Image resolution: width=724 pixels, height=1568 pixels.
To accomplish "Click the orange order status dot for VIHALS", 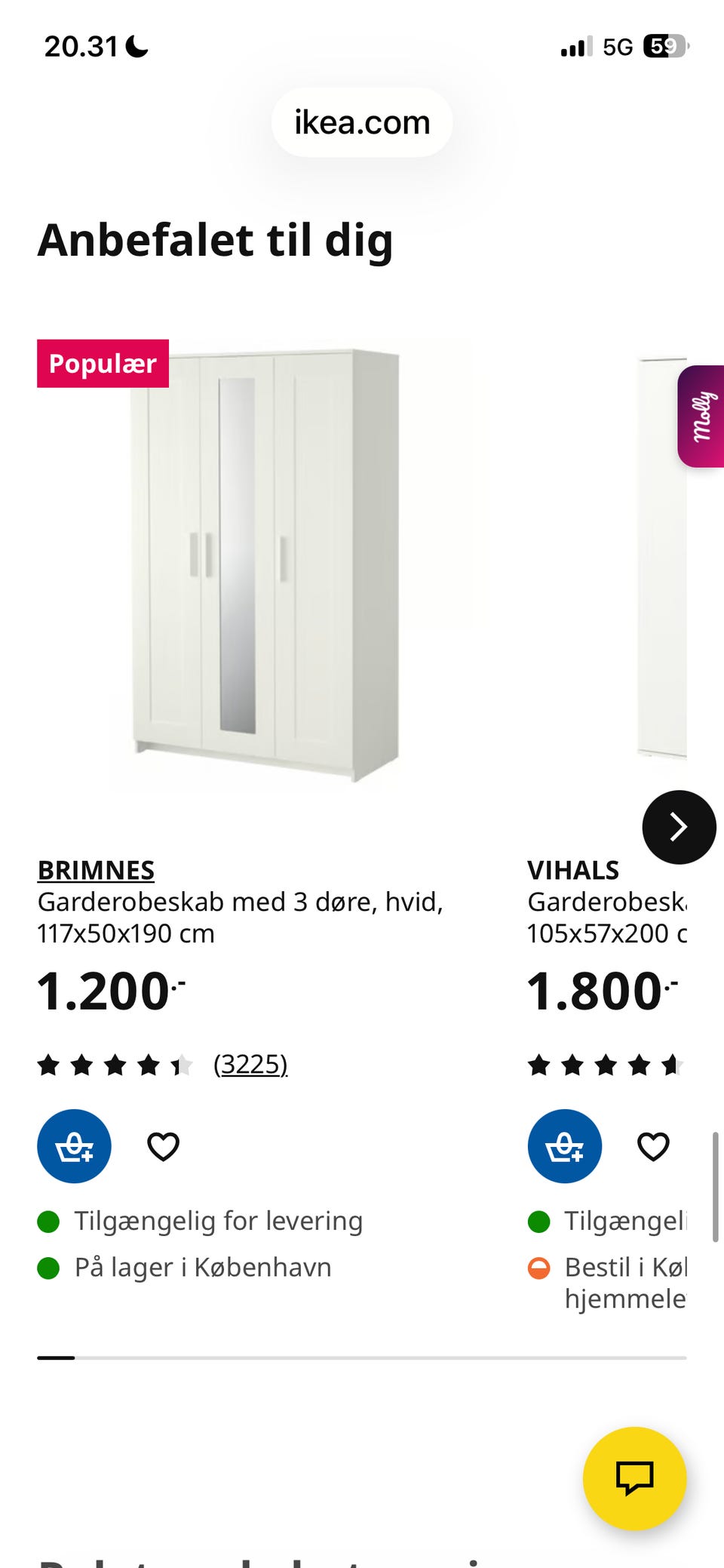I will tap(538, 1267).
